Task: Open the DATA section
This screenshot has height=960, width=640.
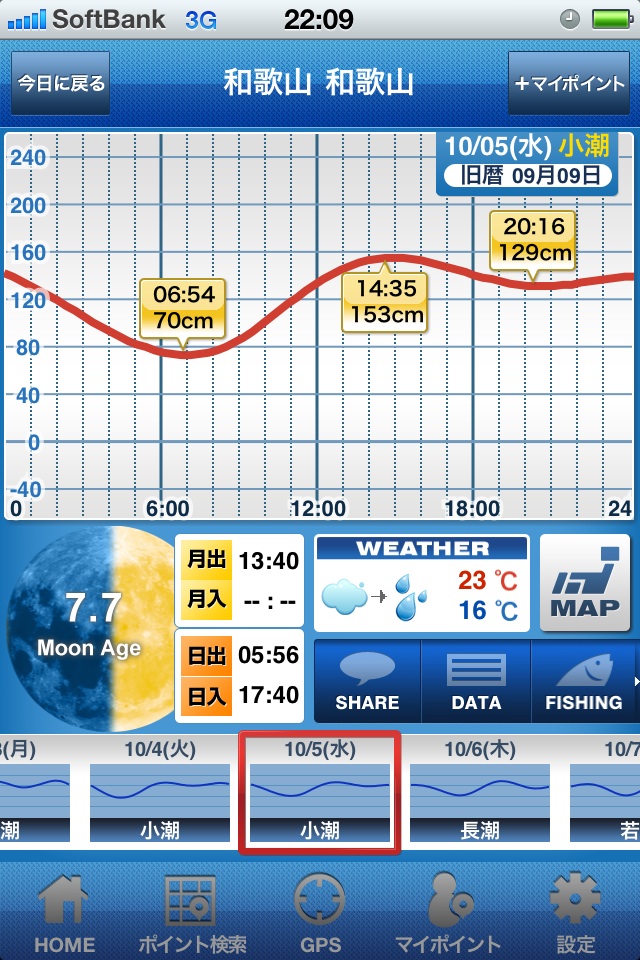Action: (x=476, y=681)
